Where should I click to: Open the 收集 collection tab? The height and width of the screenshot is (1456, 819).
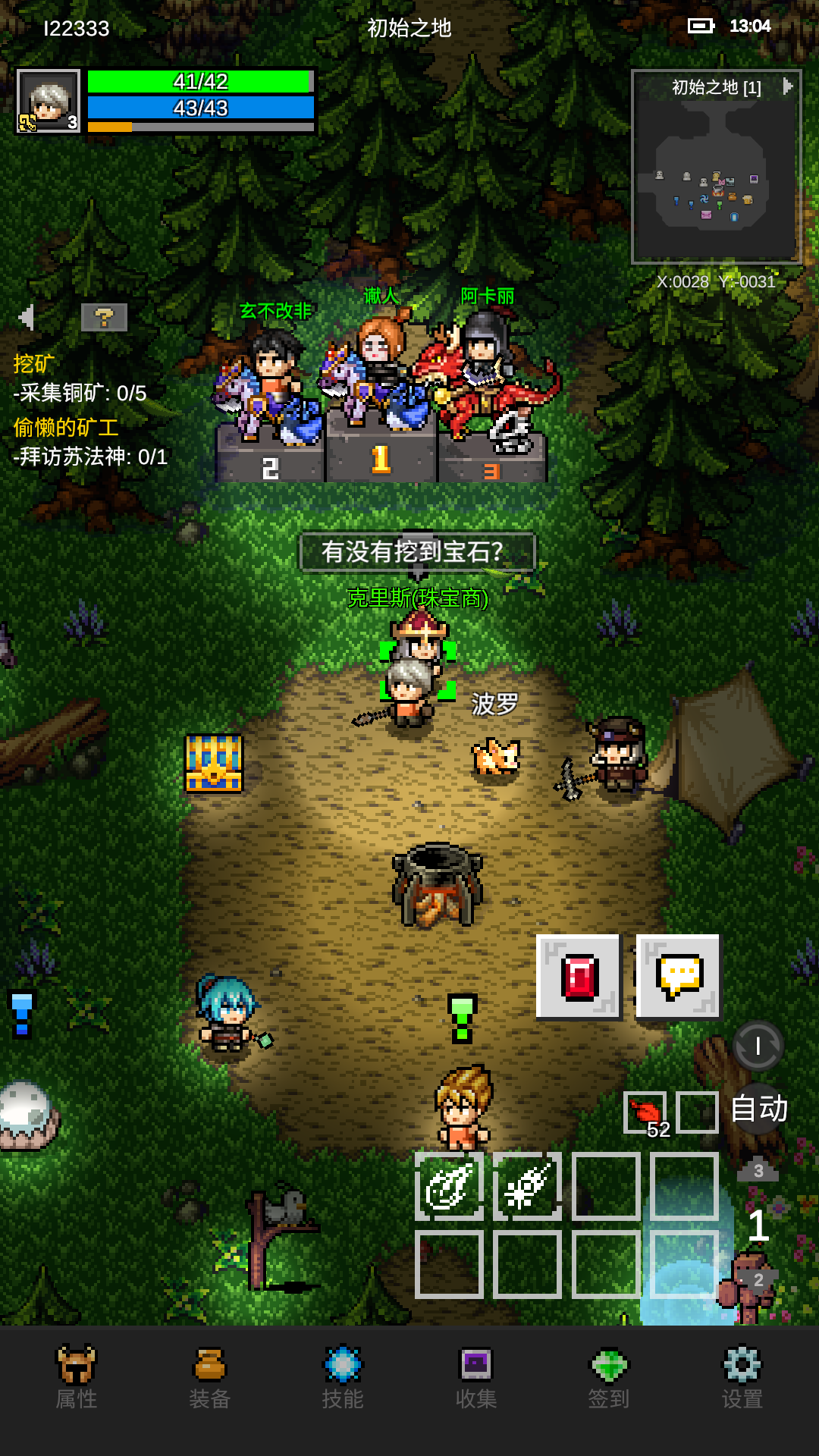[476, 1377]
